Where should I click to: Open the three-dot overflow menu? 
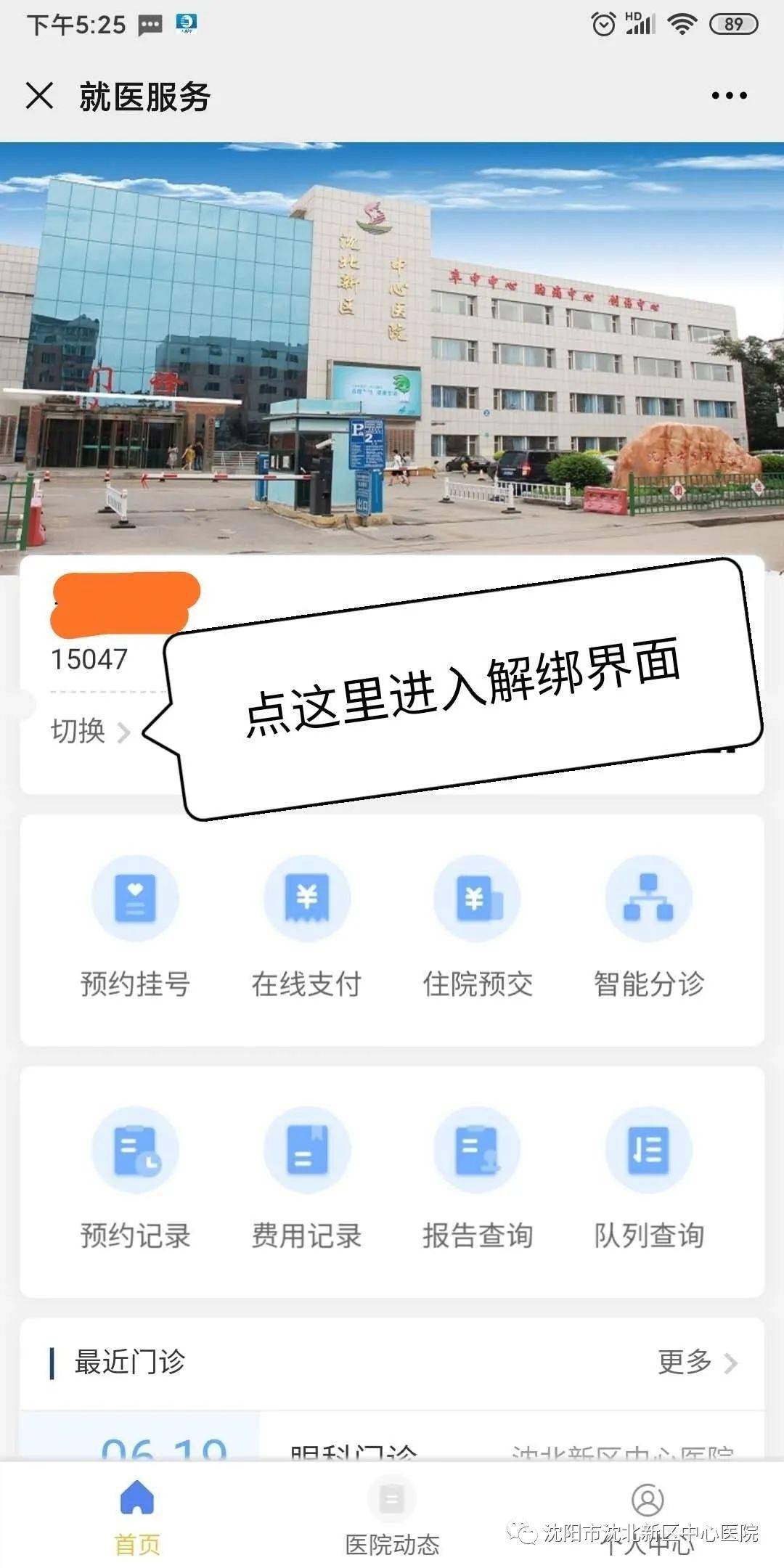(729, 96)
